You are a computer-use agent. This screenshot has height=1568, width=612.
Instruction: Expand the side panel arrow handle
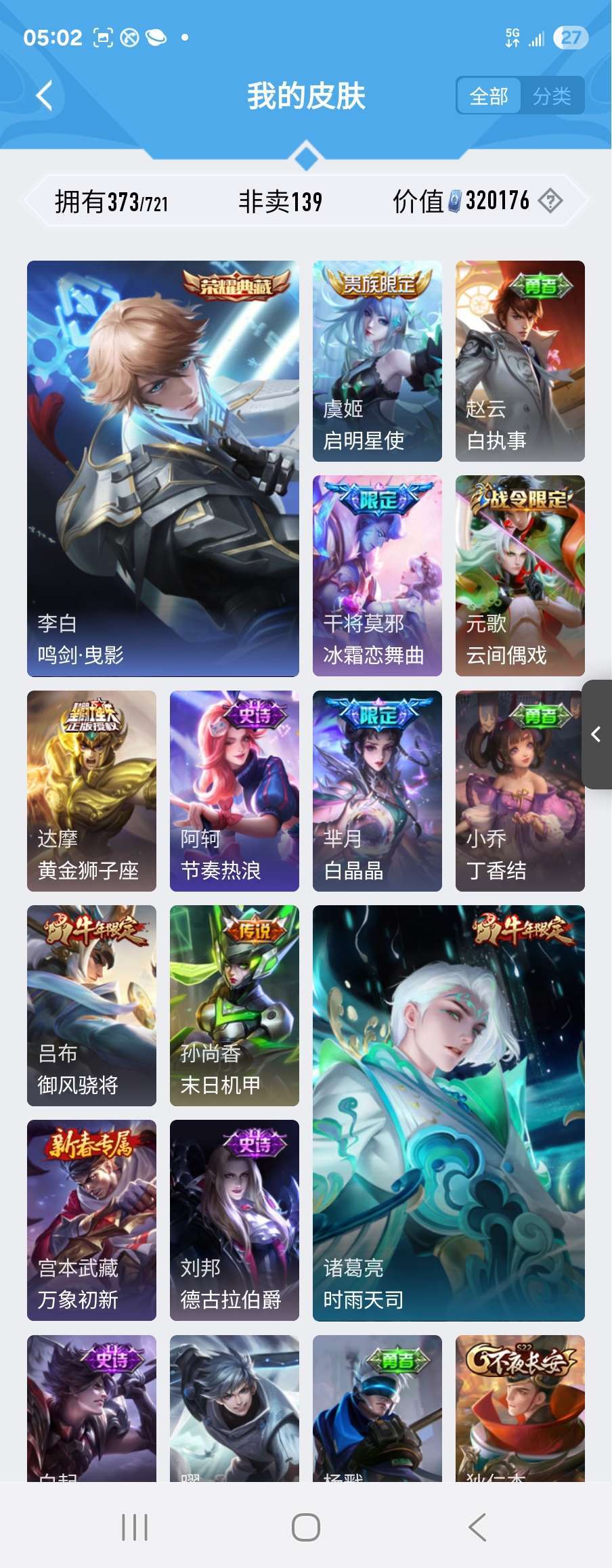click(x=596, y=735)
